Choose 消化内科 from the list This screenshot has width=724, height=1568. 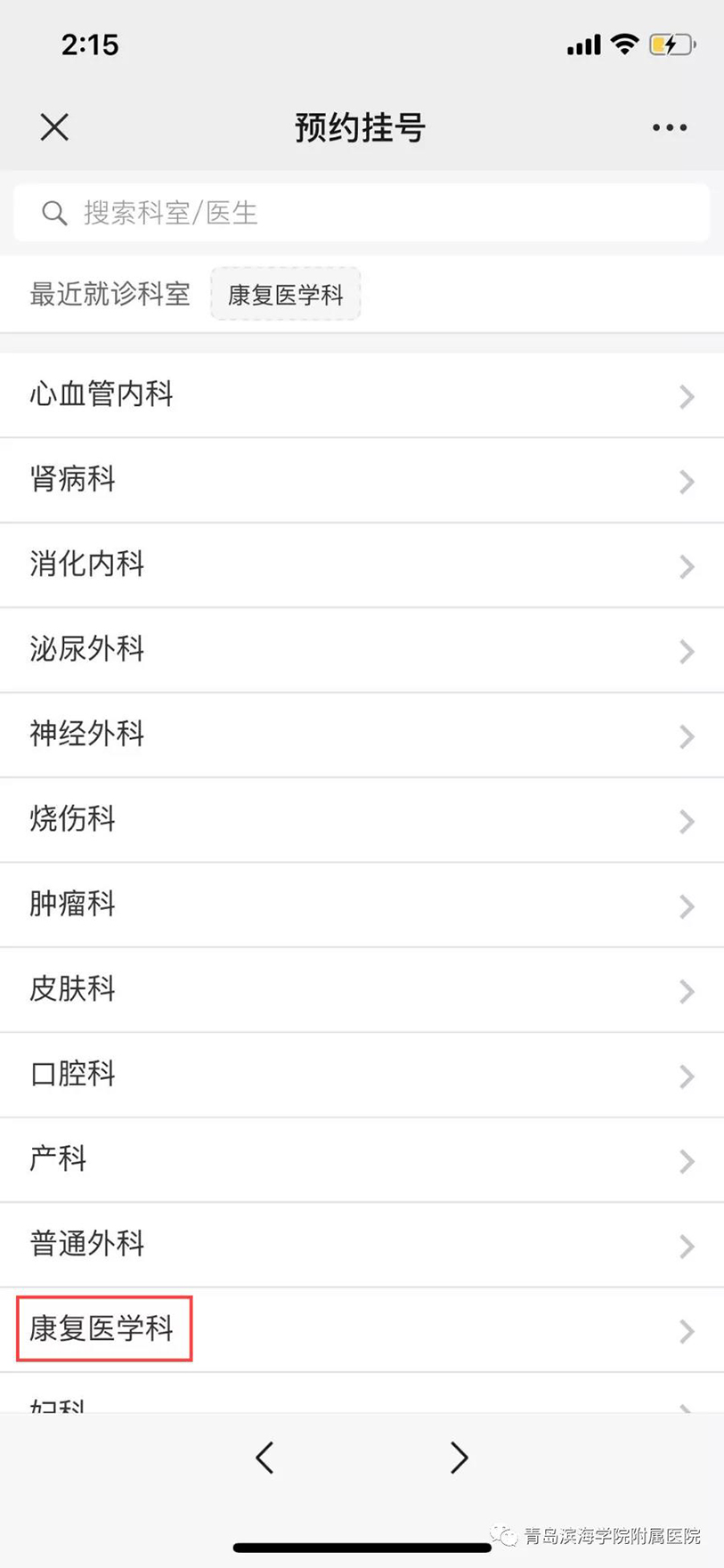coord(362,565)
